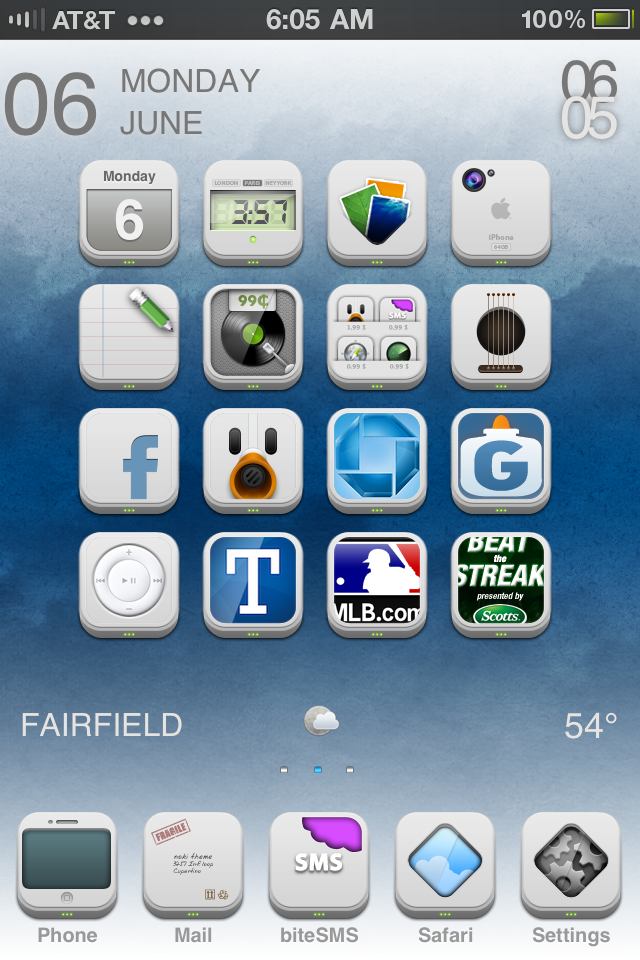This screenshot has width=640, height=960.
Task: Open the Calendar app icon
Action: coord(129,210)
